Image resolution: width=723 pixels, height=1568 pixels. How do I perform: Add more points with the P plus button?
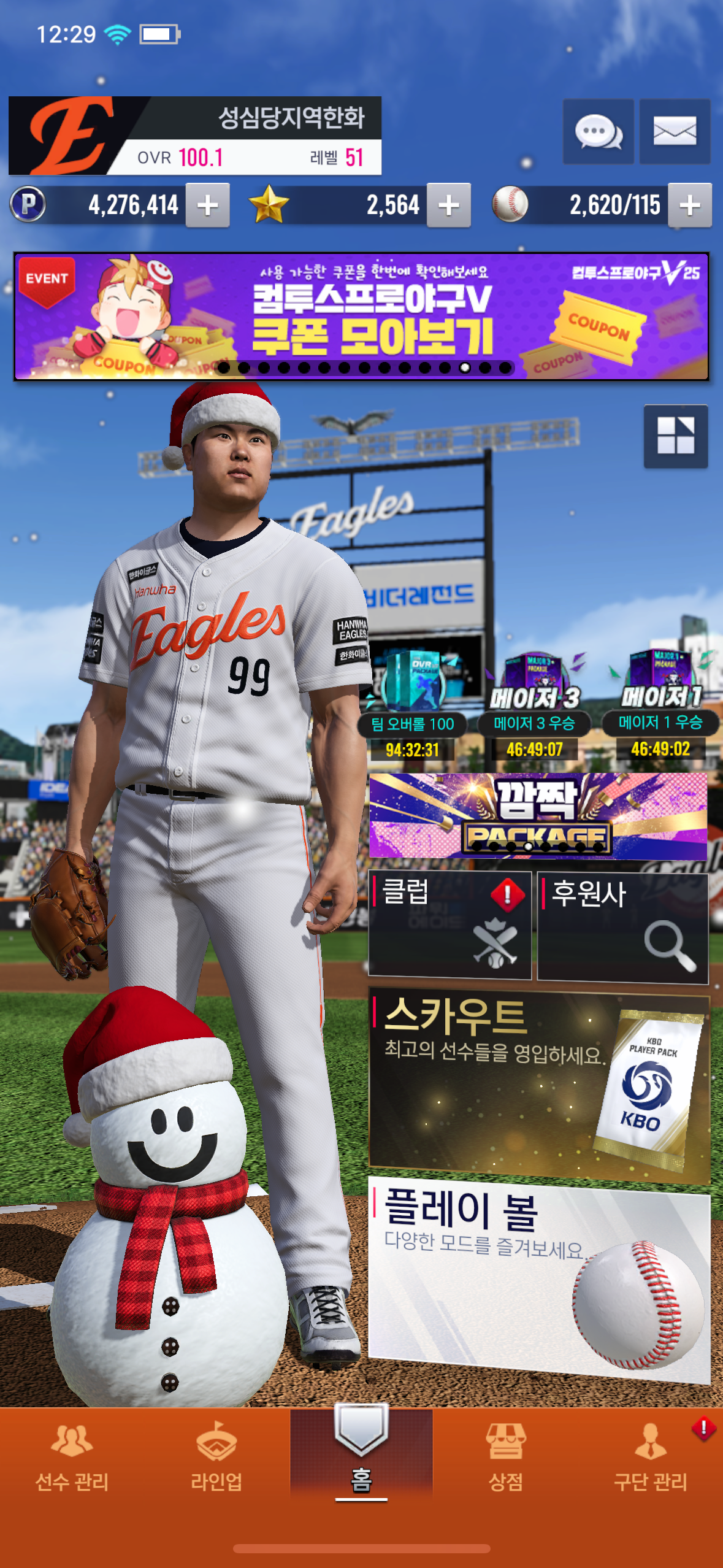(208, 206)
